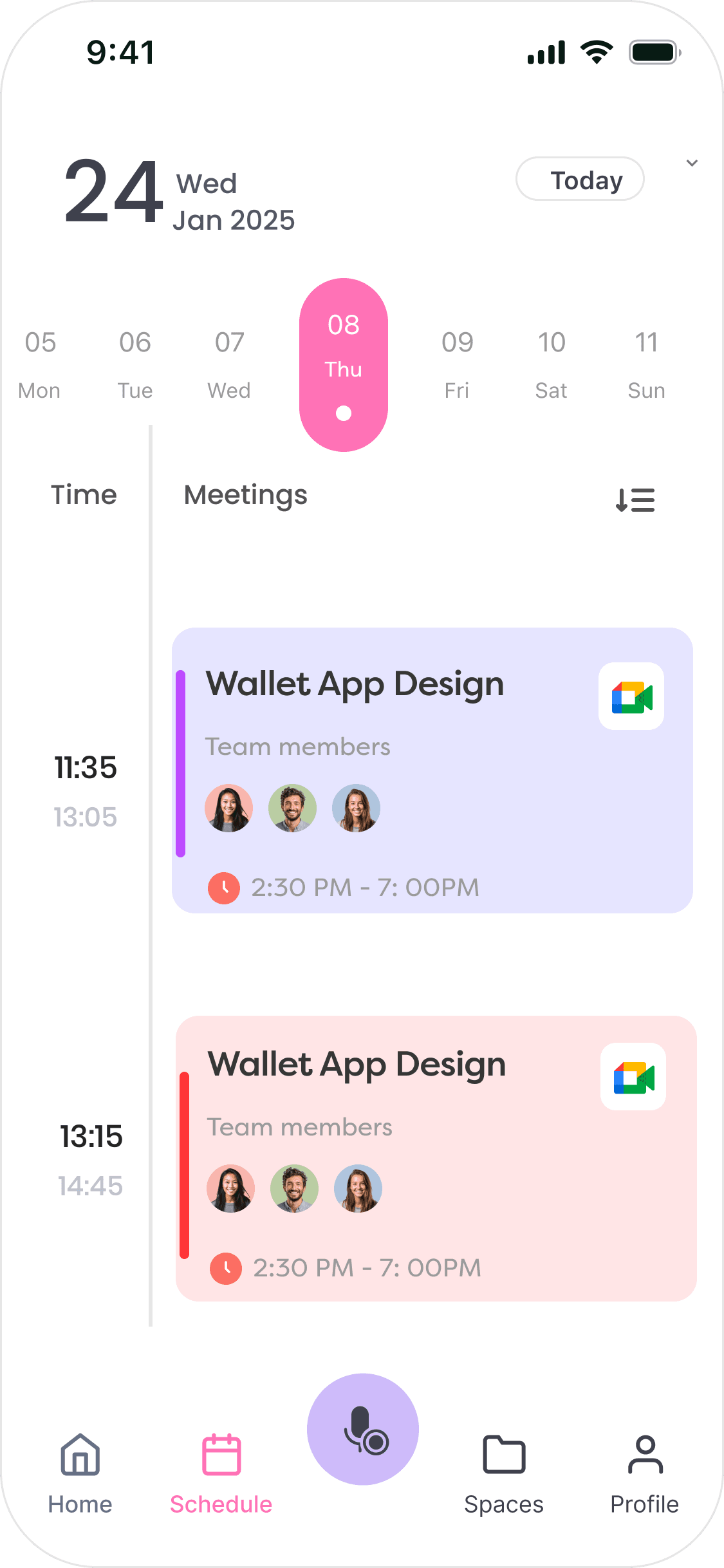This screenshot has height=1568, width=724.
Task: Open Google Meet for the 13:15 meeting
Action: tap(633, 1077)
